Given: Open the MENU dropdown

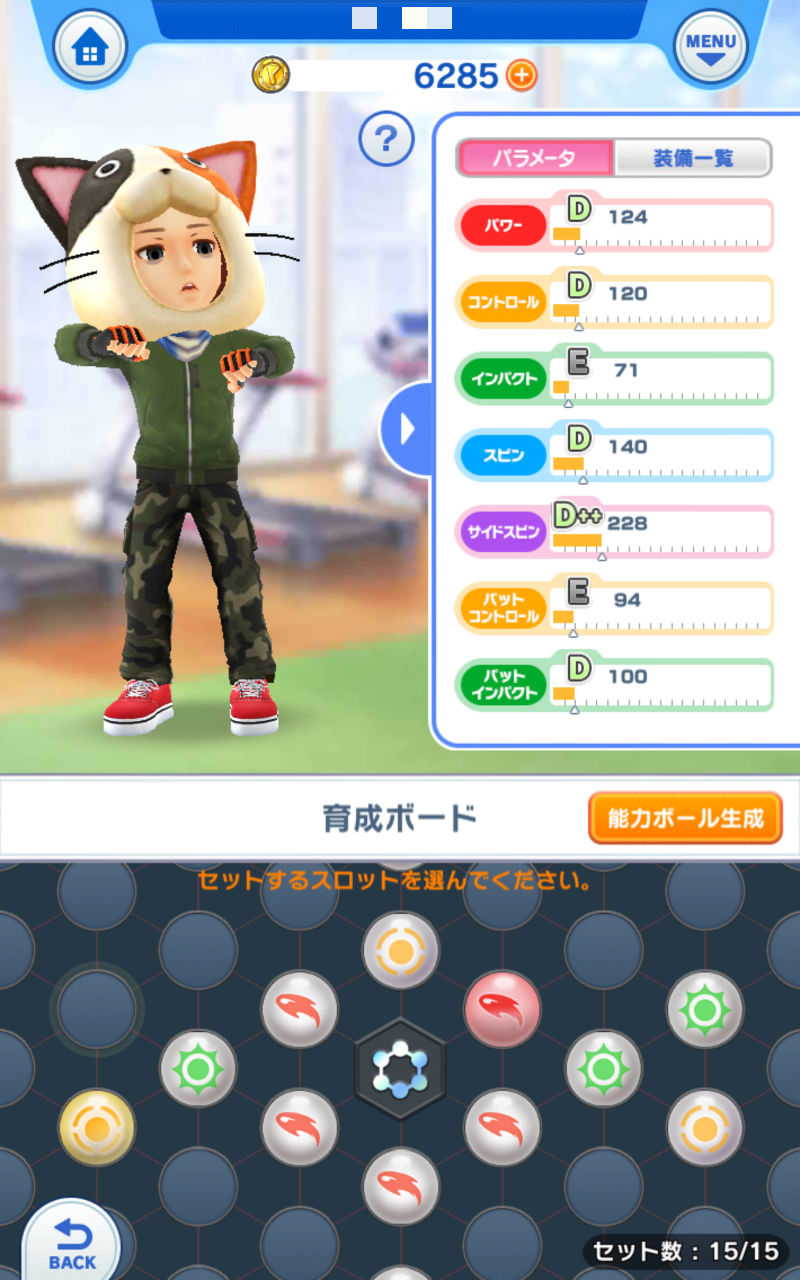Looking at the screenshot, I should [x=711, y=49].
